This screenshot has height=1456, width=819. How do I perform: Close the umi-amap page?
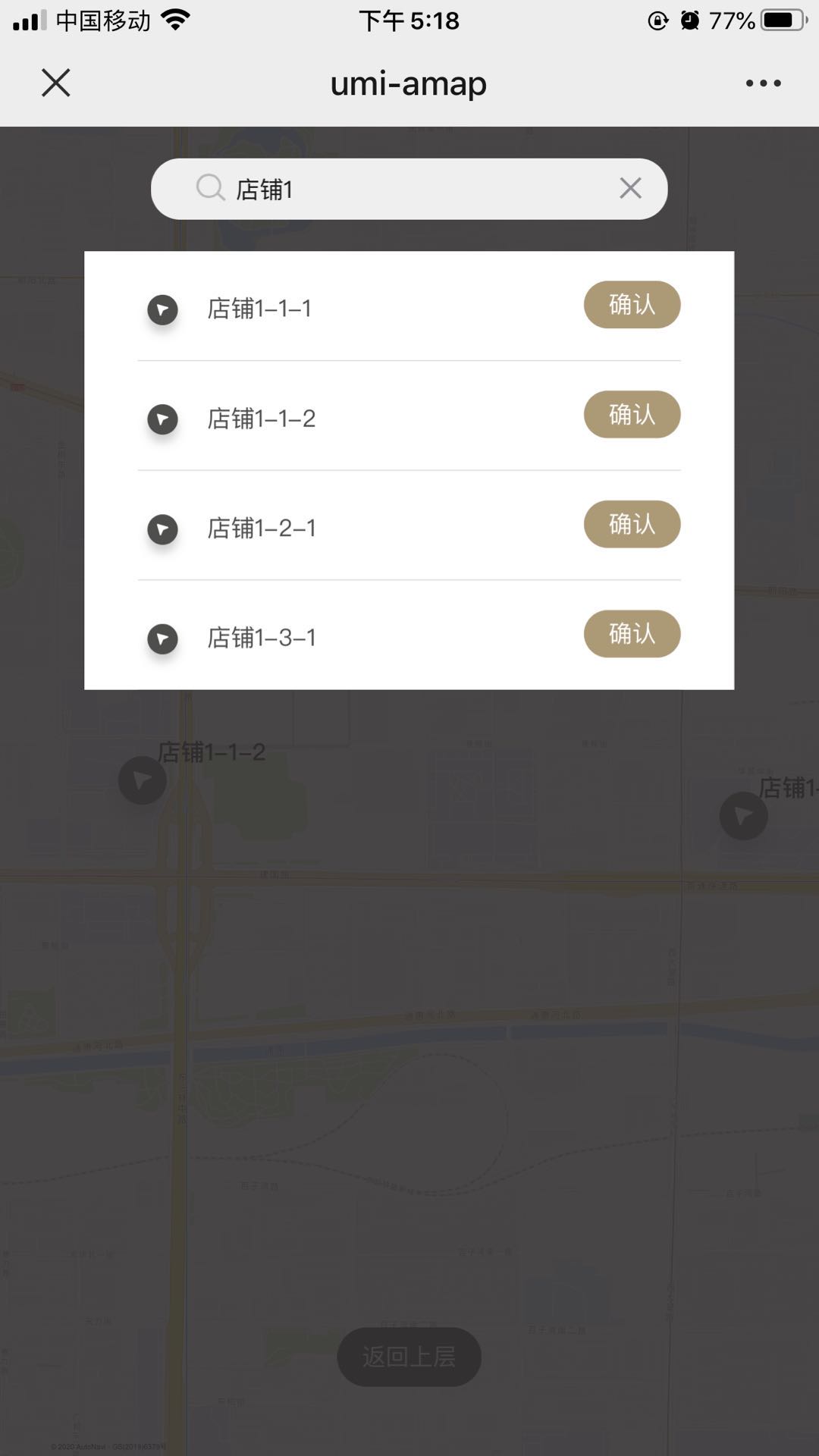pyautogui.click(x=55, y=83)
